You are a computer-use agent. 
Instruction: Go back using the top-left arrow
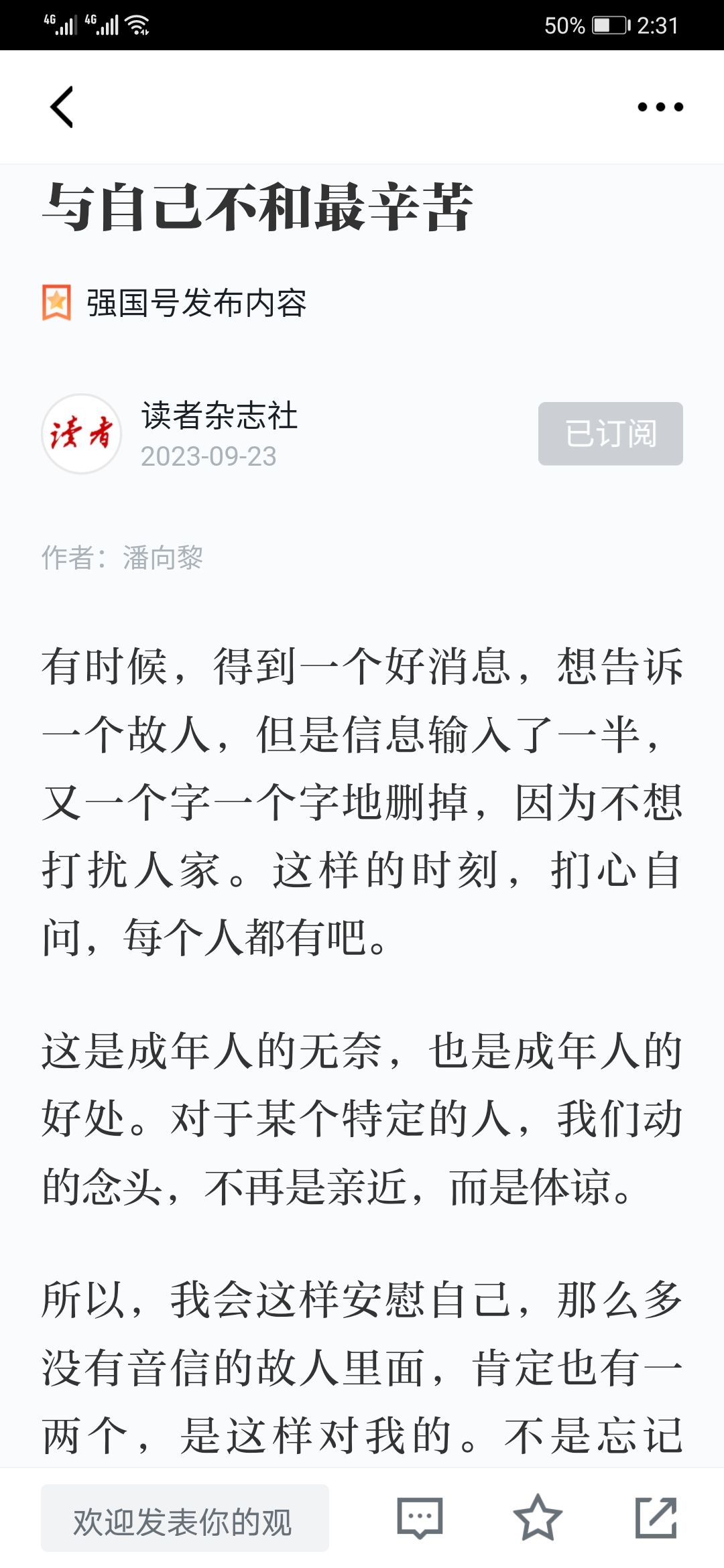[x=62, y=107]
